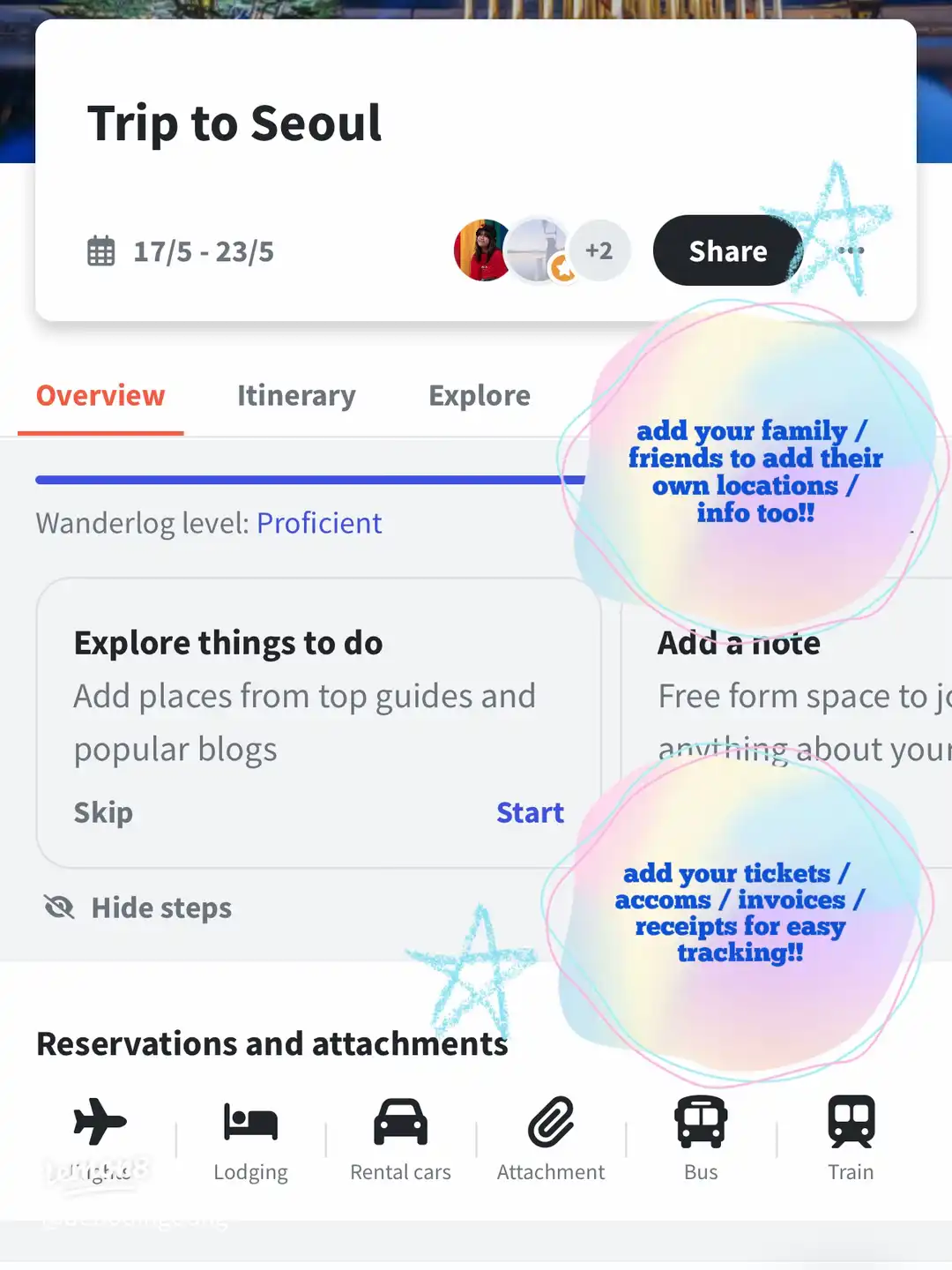This screenshot has width=952, height=1270.
Task: Add a Bus reservation icon
Action: (700, 1122)
